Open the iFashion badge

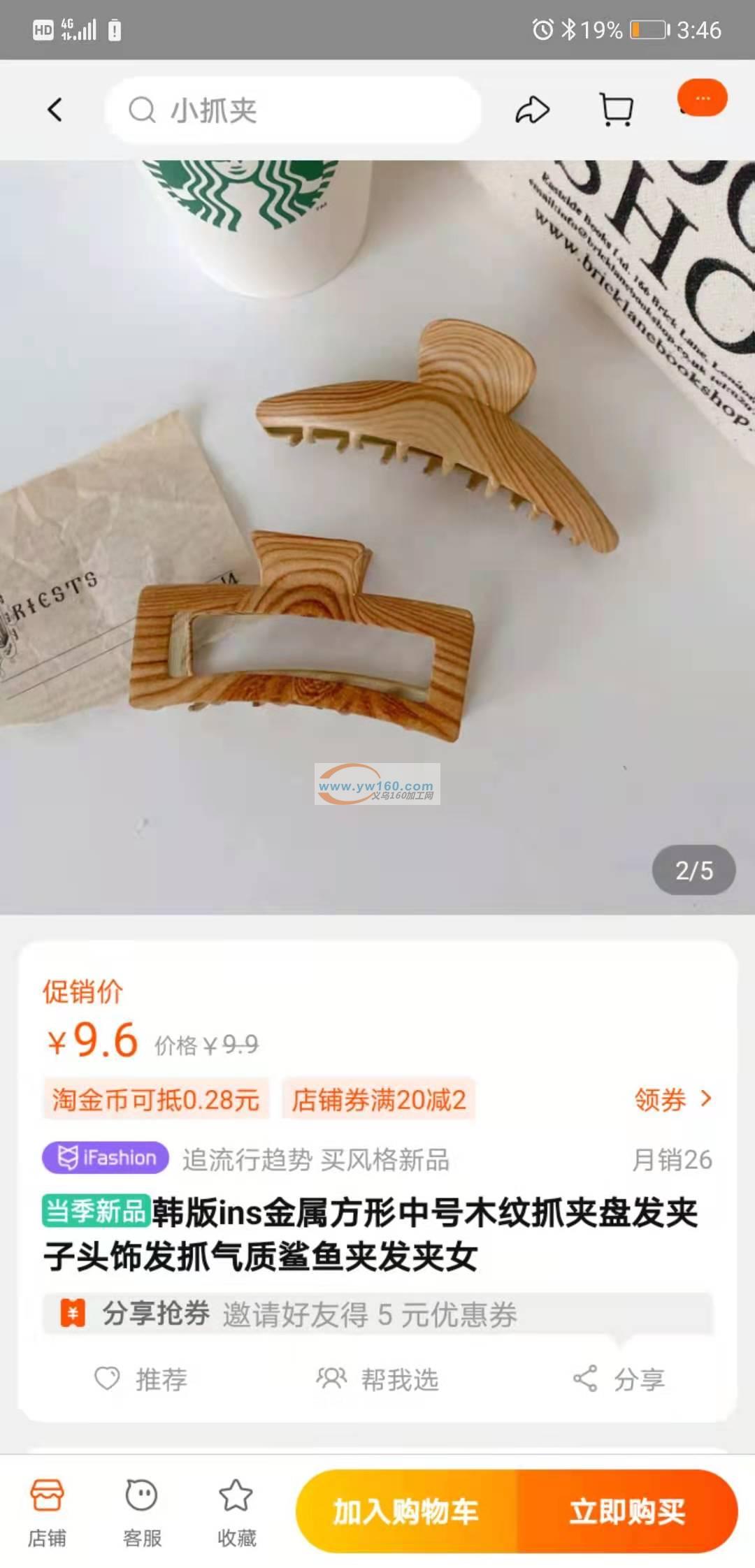(x=106, y=1158)
